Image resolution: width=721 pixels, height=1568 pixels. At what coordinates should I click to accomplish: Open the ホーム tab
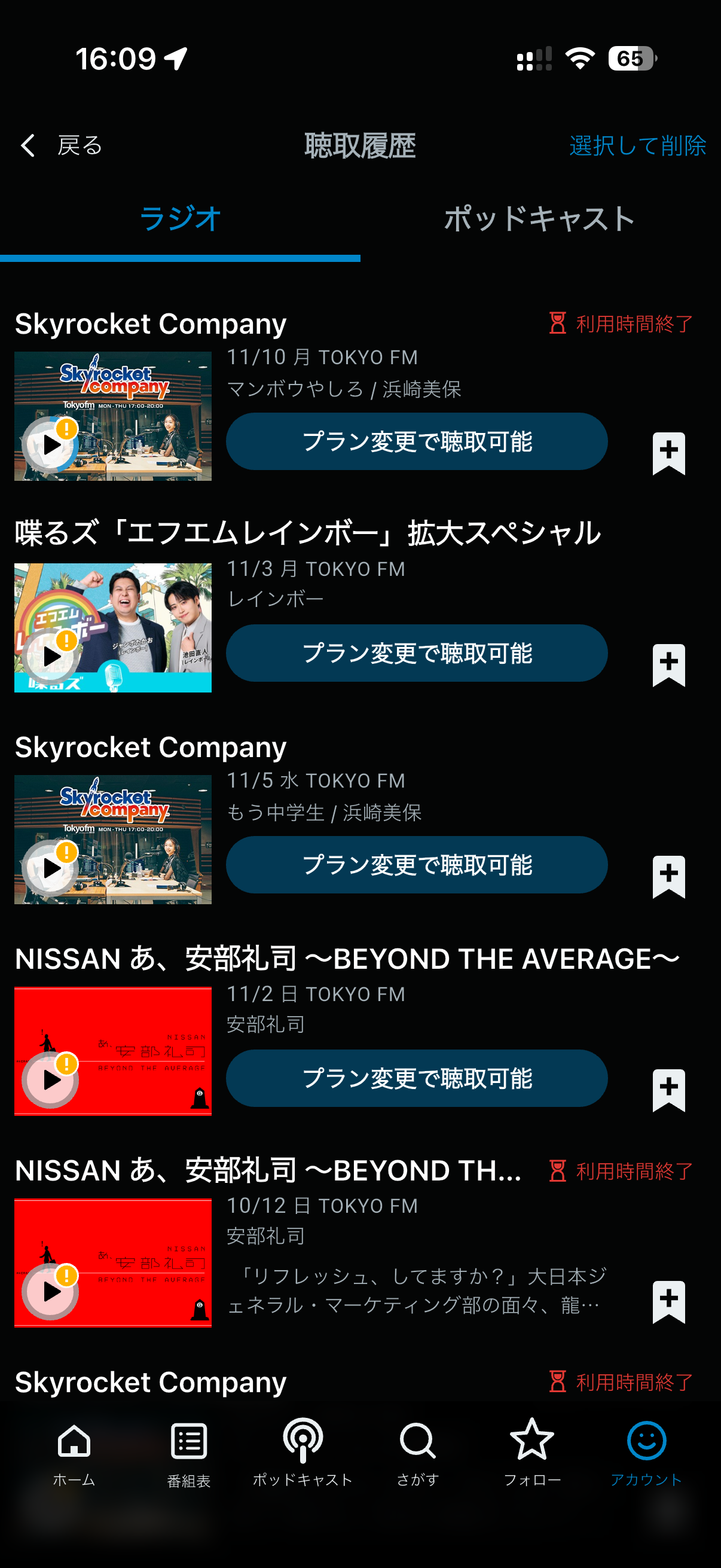74,1453
